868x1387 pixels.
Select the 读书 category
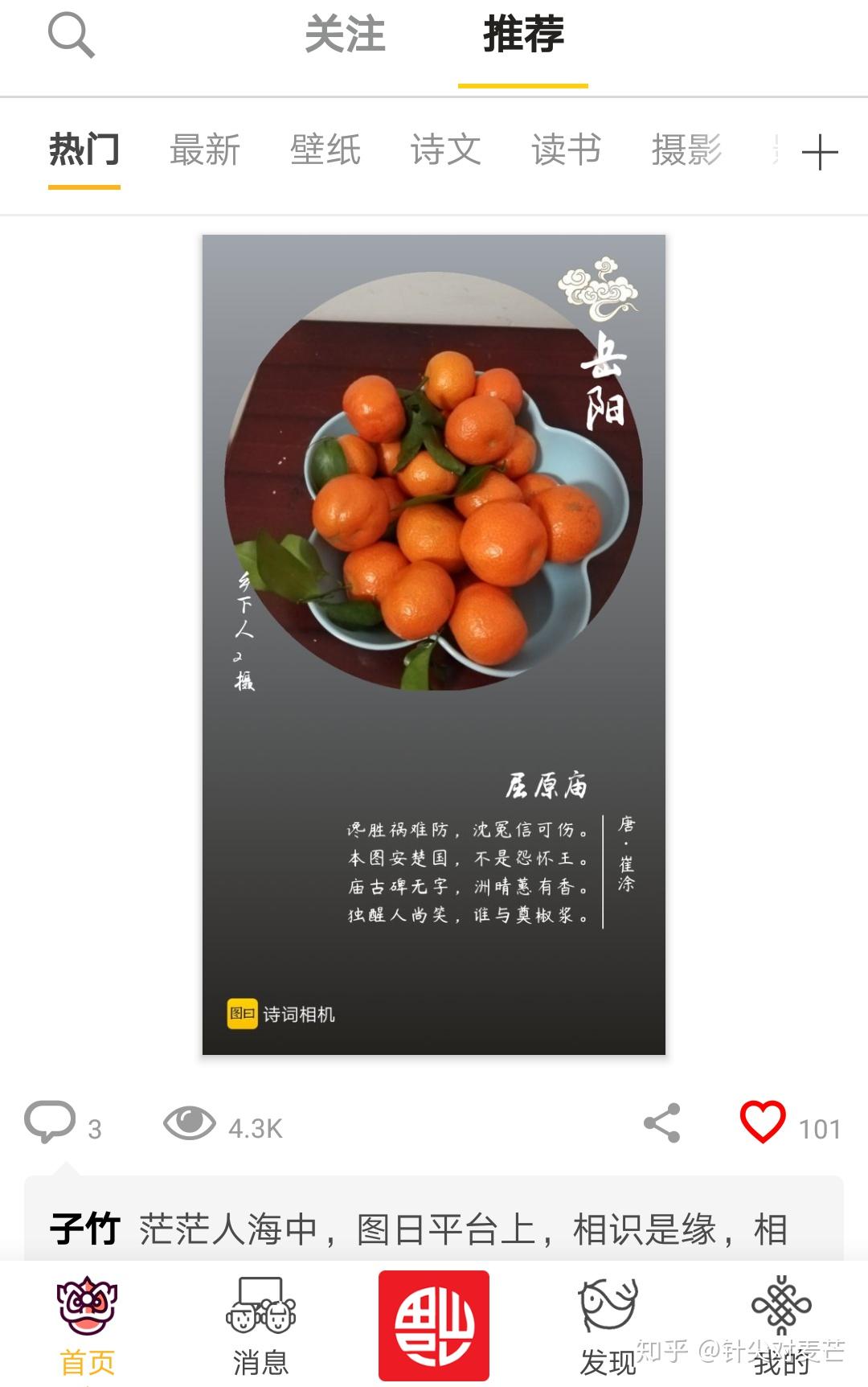pos(567,150)
